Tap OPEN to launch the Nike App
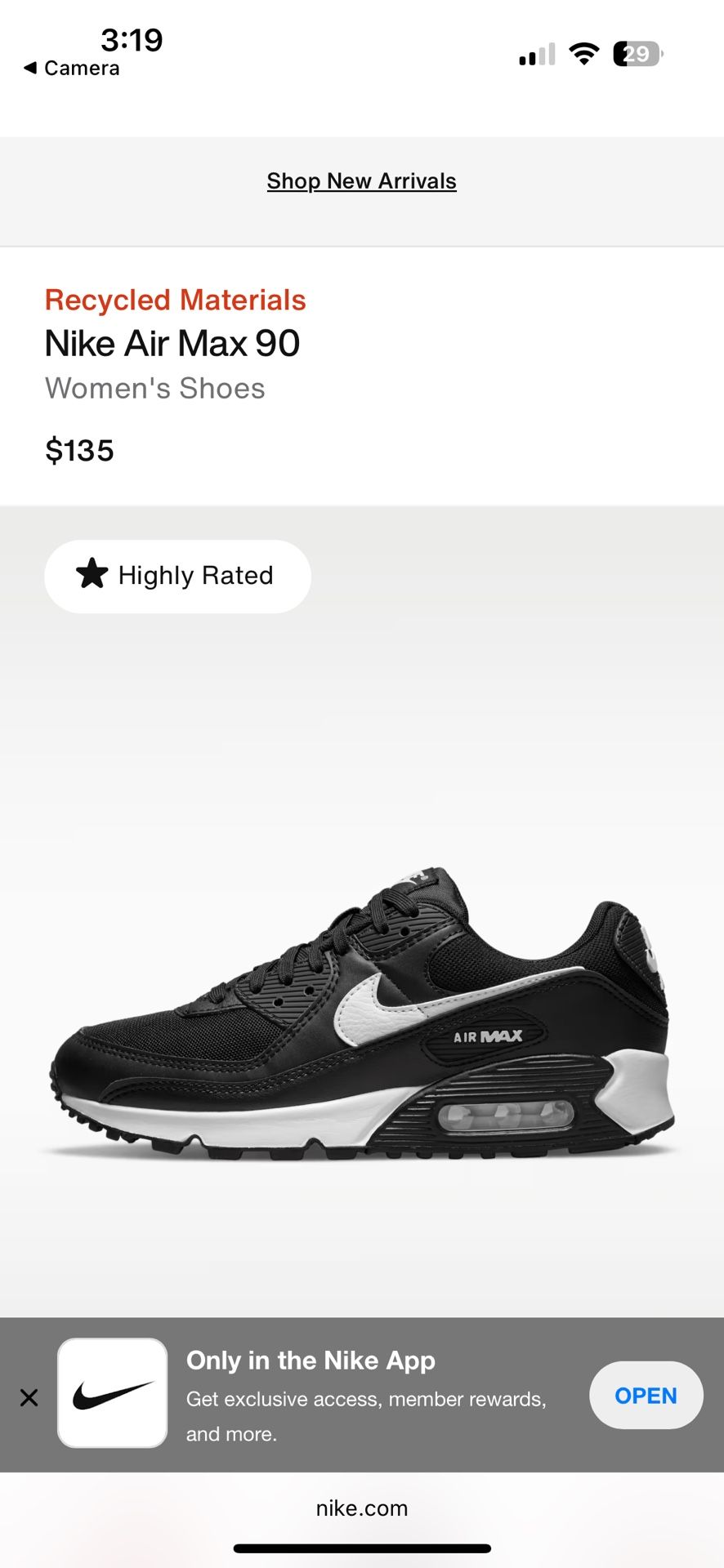The width and height of the screenshot is (724, 1568). coord(646,1395)
